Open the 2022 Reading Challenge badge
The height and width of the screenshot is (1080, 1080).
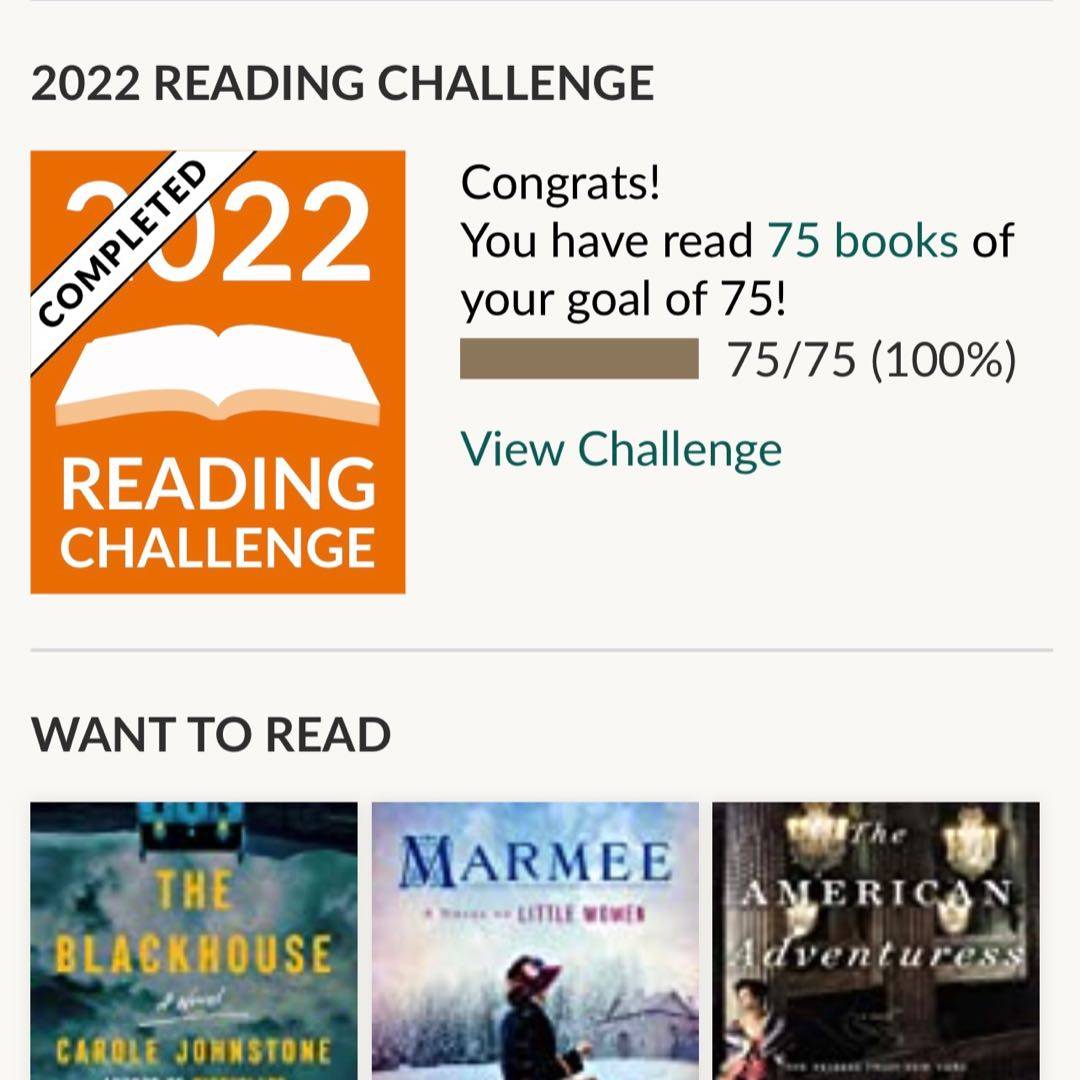coord(218,372)
